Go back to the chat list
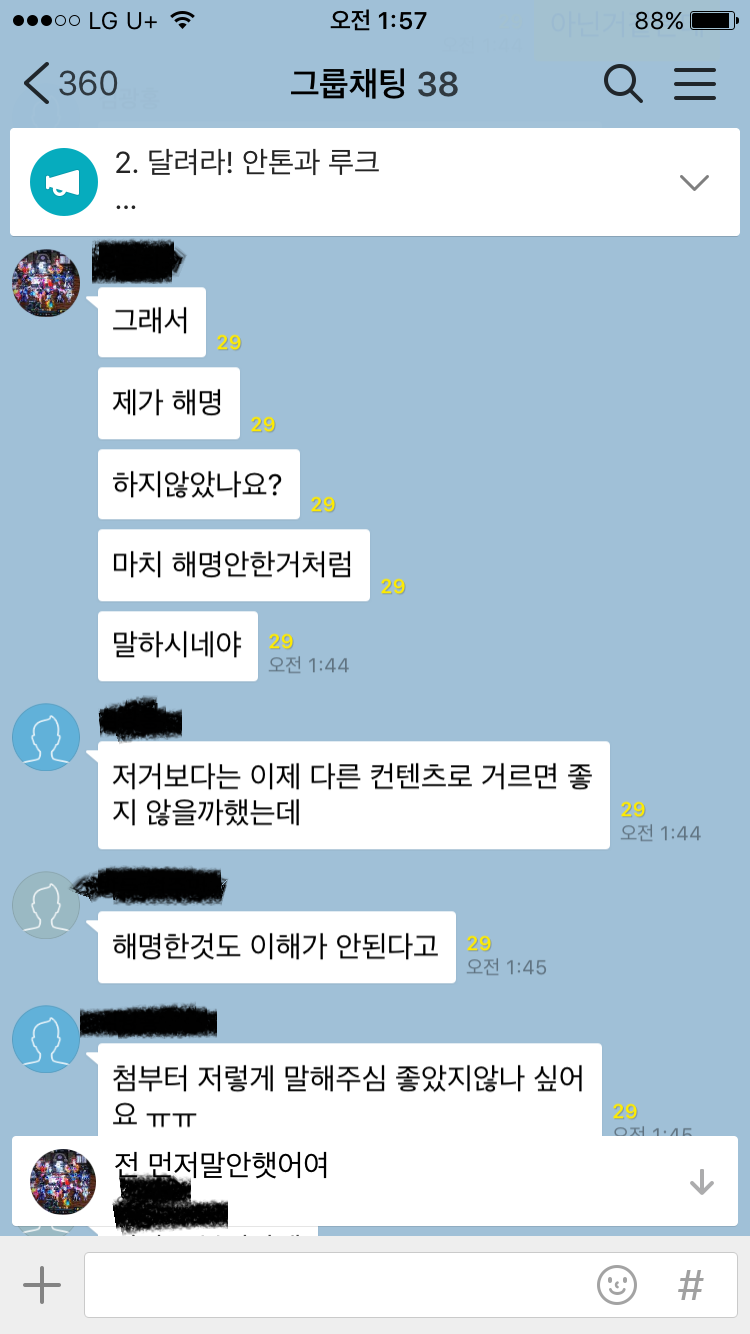Screen dimensions: 750x1334 pos(70,84)
